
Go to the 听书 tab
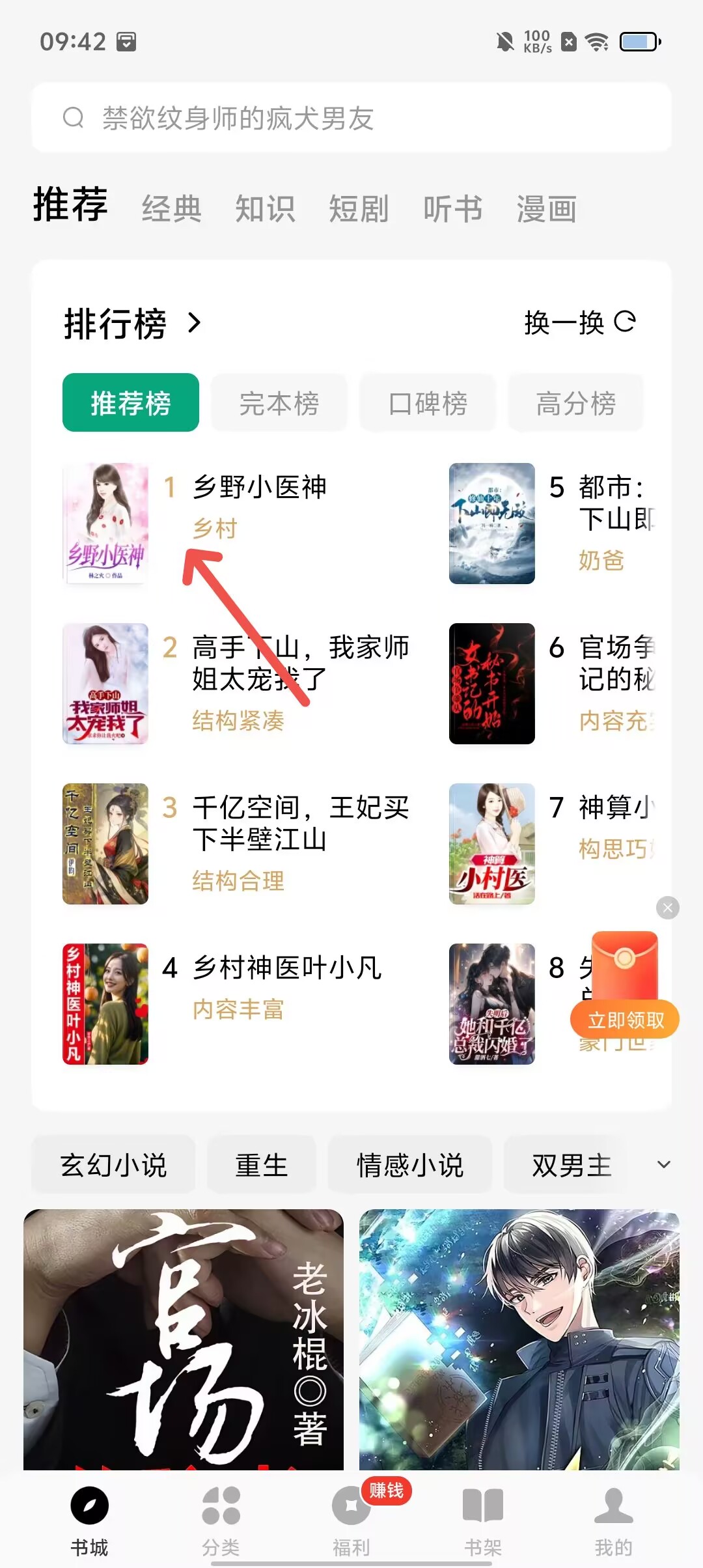click(x=452, y=209)
